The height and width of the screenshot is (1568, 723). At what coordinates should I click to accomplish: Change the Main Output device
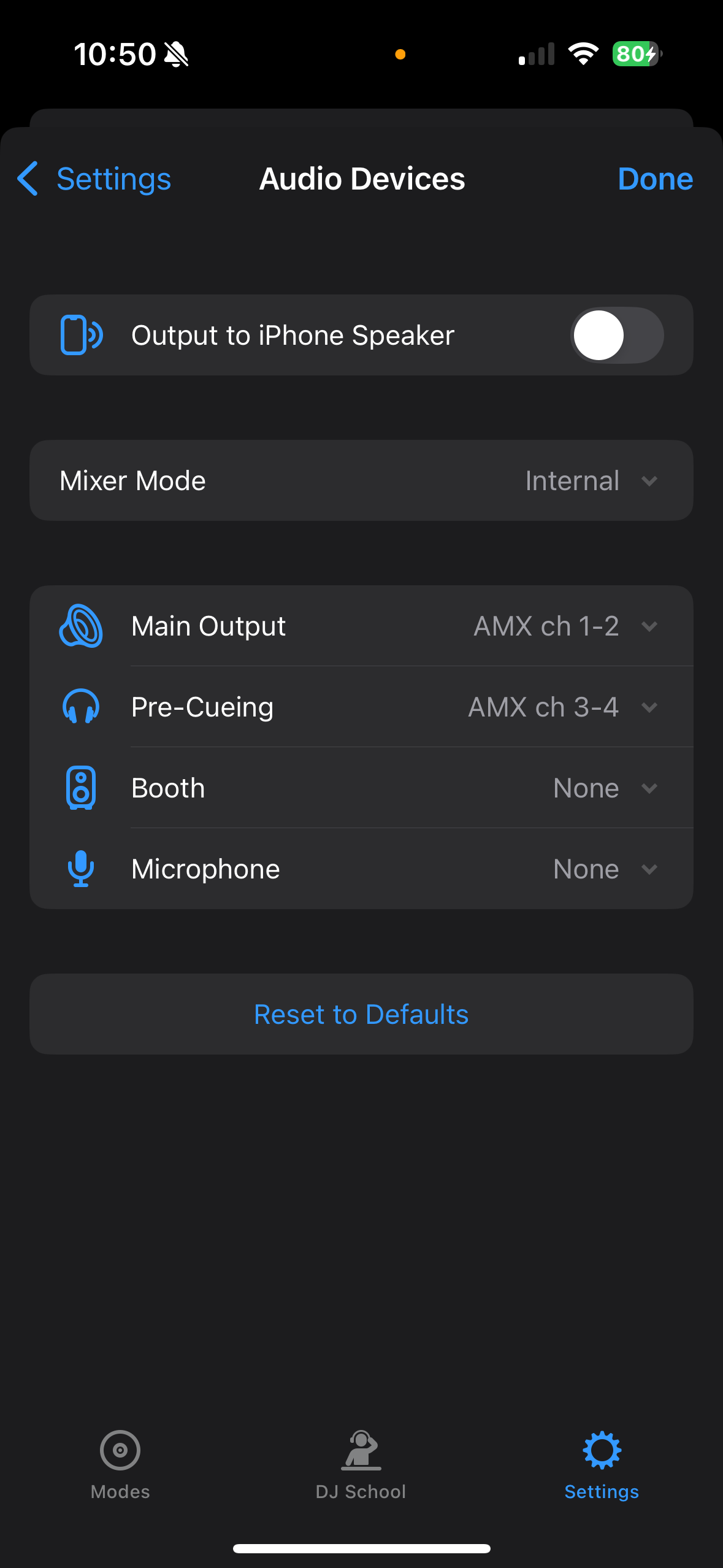click(x=361, y=626)
